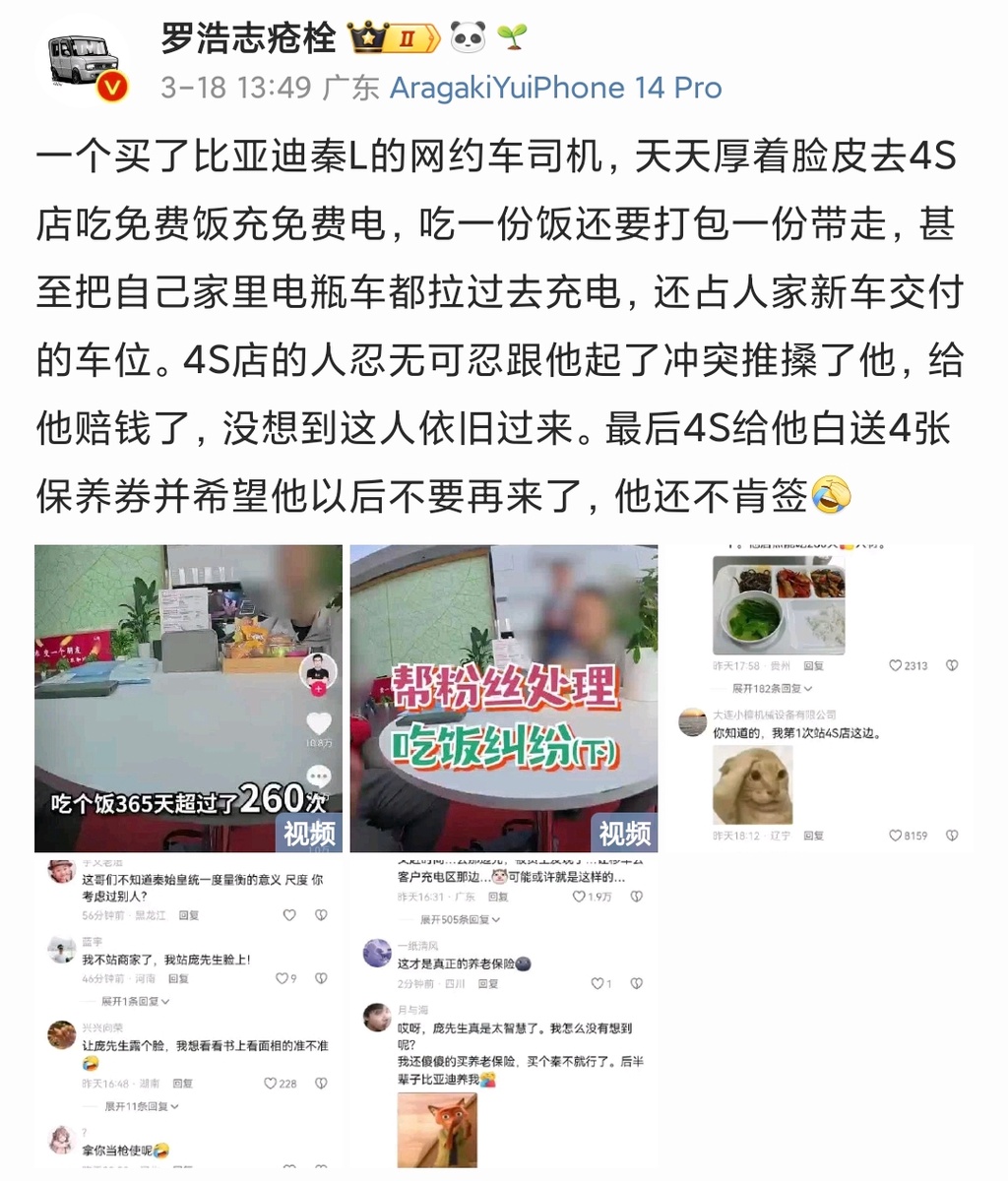Open the AragakiYuiPhone 14 Pro source link
Screen dimensions: 1008x1181
point(555,88)
